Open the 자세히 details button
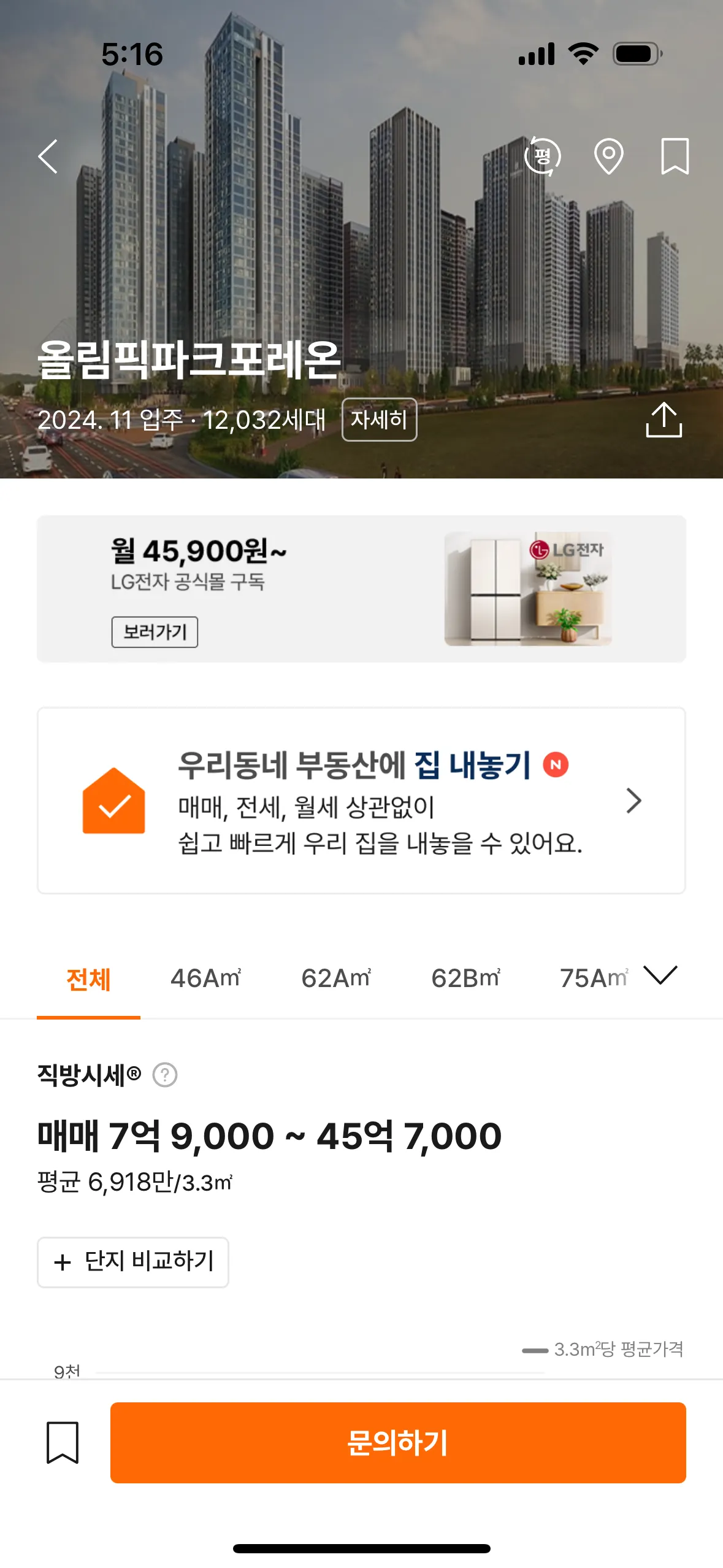This screenshot has height=1568, width=723. pos(379,420)
